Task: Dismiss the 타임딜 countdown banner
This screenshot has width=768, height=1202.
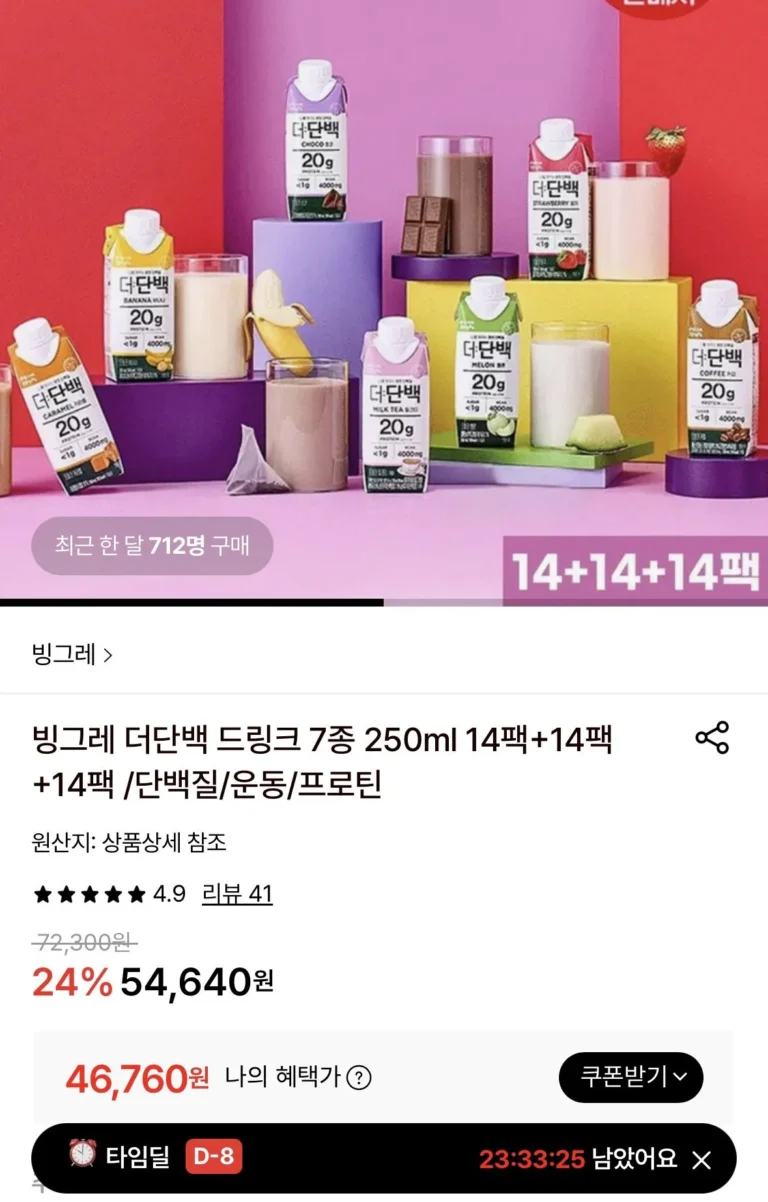Action: (702, 1160)
